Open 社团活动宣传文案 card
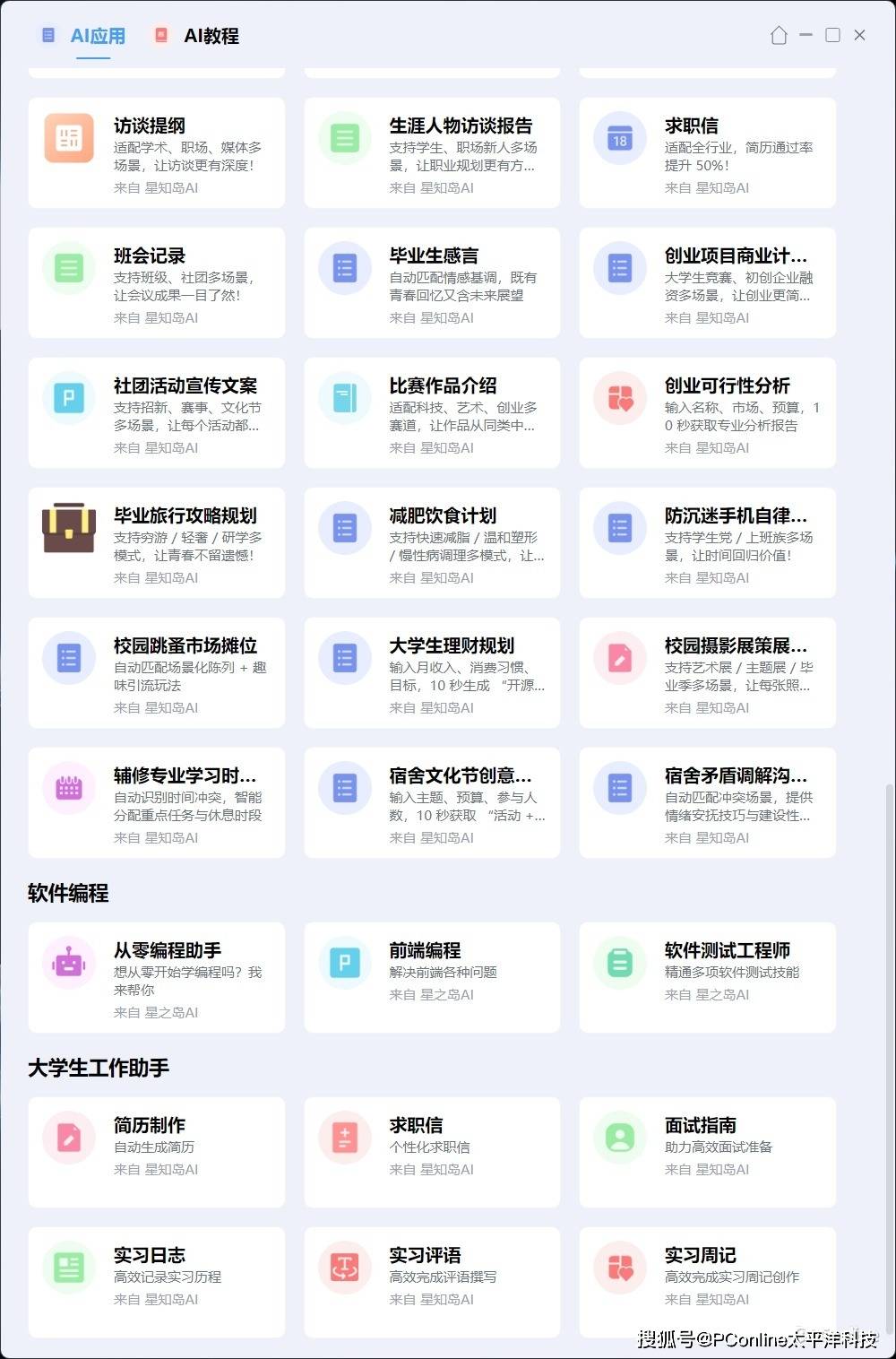896x1359 pixels. (x=157, y=413)
